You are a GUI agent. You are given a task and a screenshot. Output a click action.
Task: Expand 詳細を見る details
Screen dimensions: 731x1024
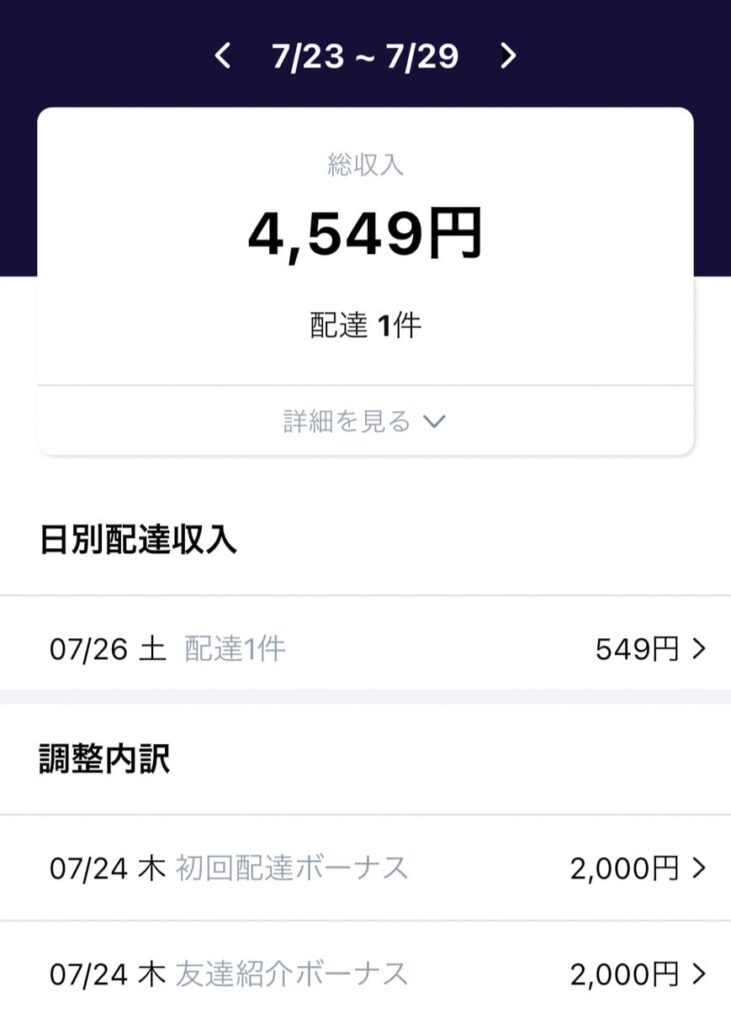coord(364,422)
